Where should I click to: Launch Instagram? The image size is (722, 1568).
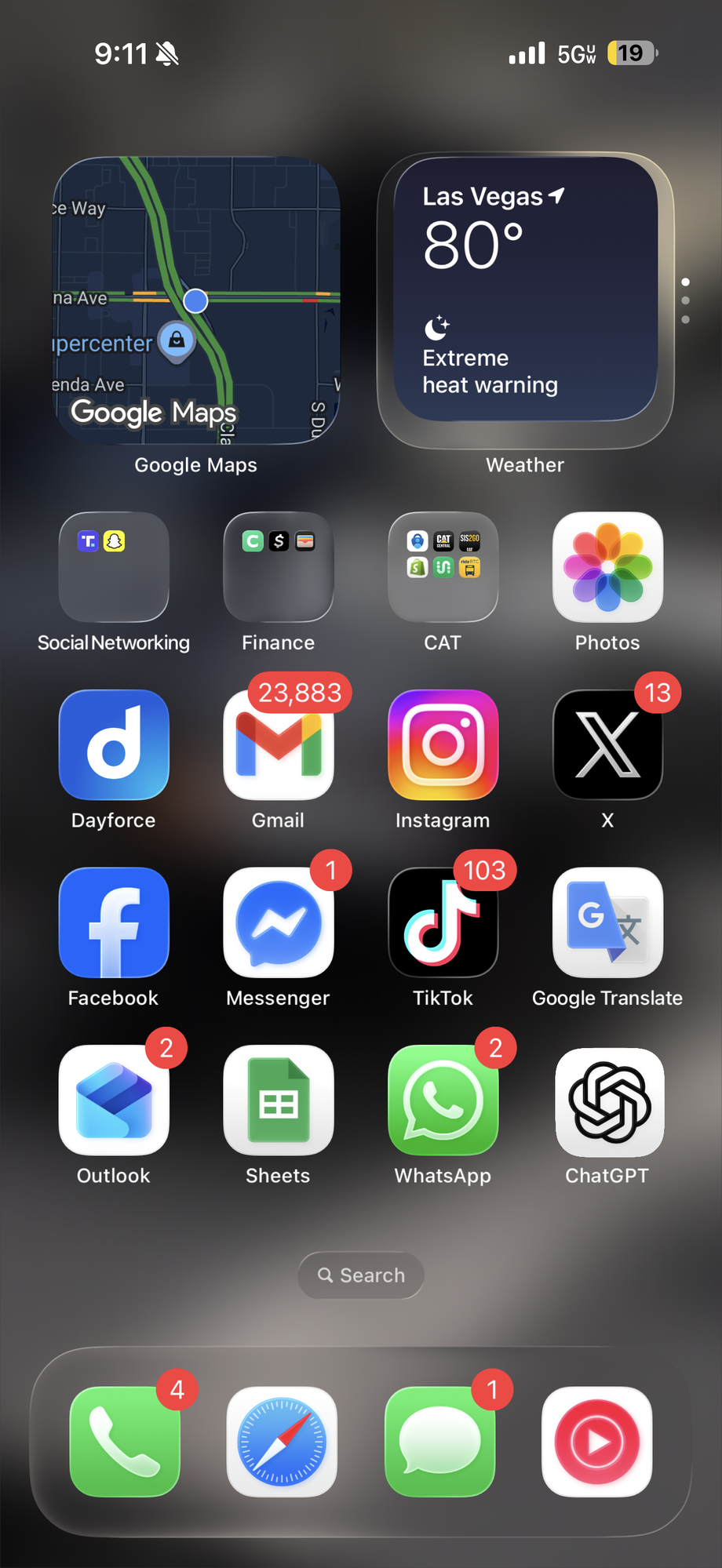pyautogui.click(x=443, y=744)
